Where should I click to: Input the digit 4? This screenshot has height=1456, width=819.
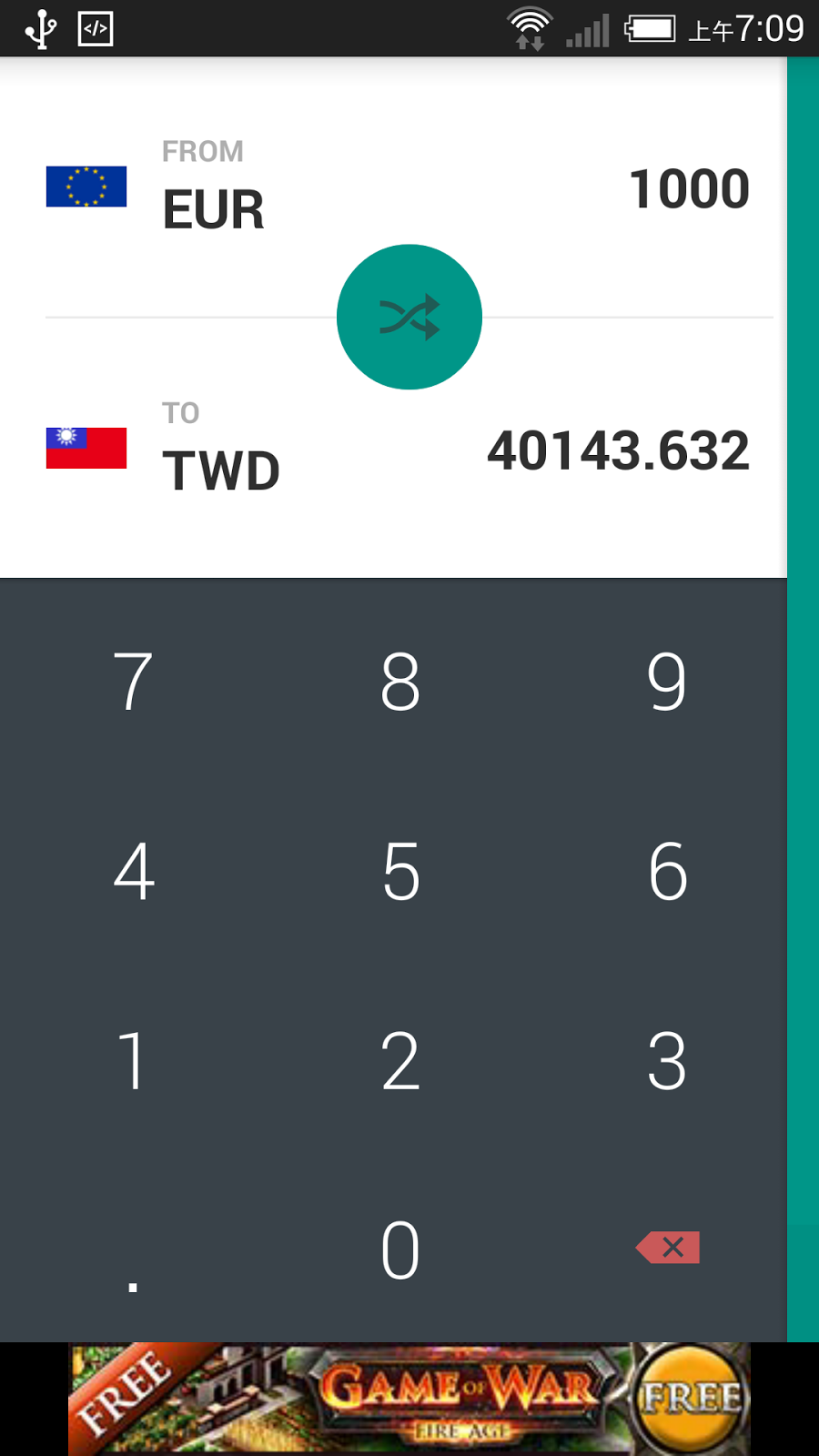tap(133, 871)
